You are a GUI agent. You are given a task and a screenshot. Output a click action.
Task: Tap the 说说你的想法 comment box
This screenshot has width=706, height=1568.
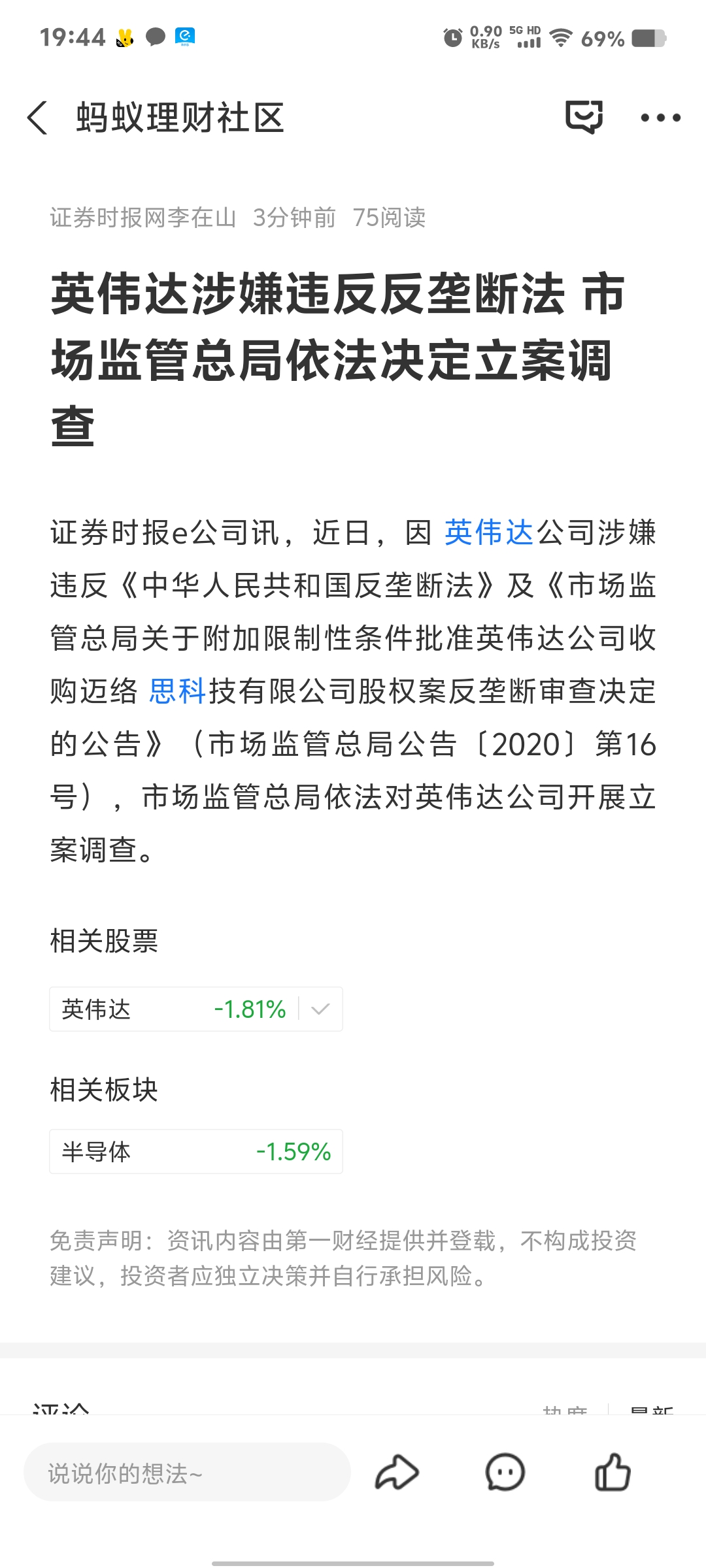(187, 1473)
